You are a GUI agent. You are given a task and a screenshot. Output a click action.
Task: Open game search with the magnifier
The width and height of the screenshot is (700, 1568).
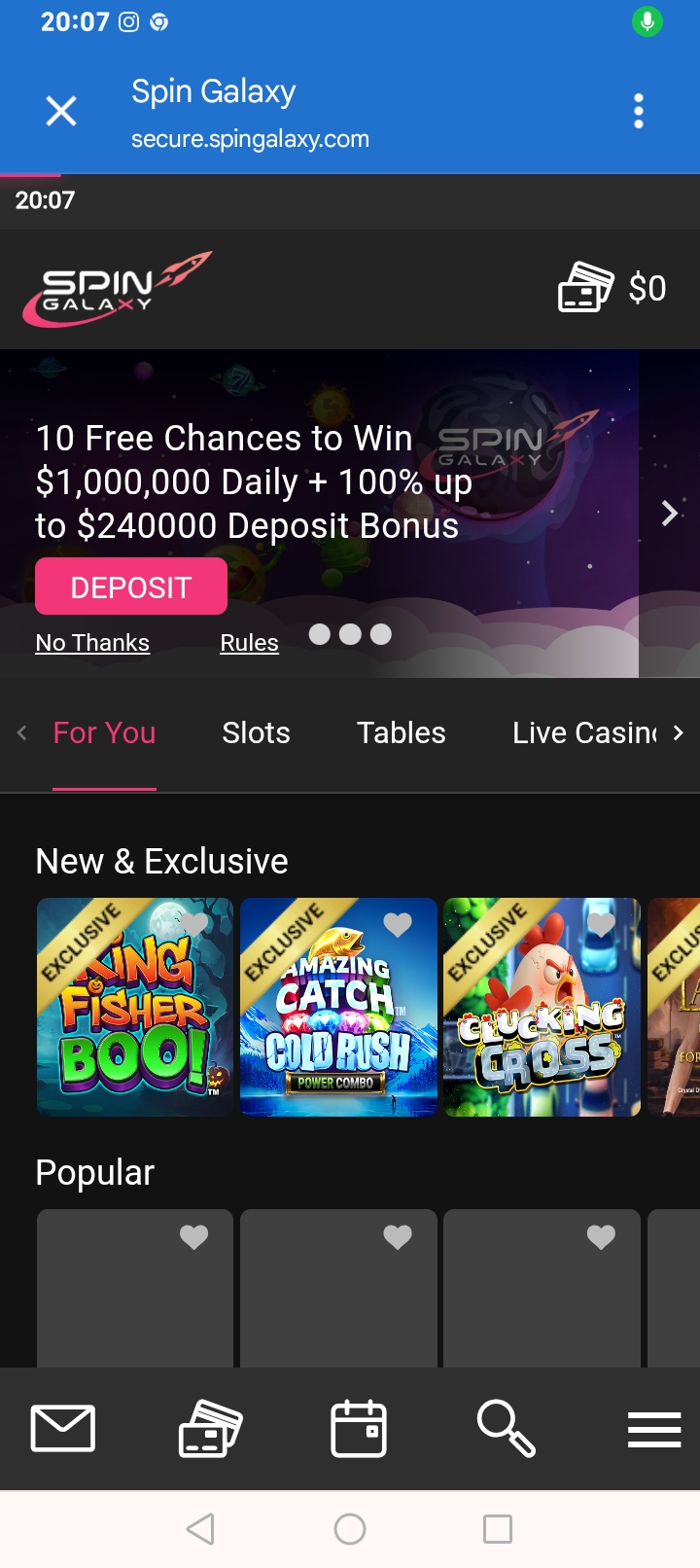pos(506,1429)
